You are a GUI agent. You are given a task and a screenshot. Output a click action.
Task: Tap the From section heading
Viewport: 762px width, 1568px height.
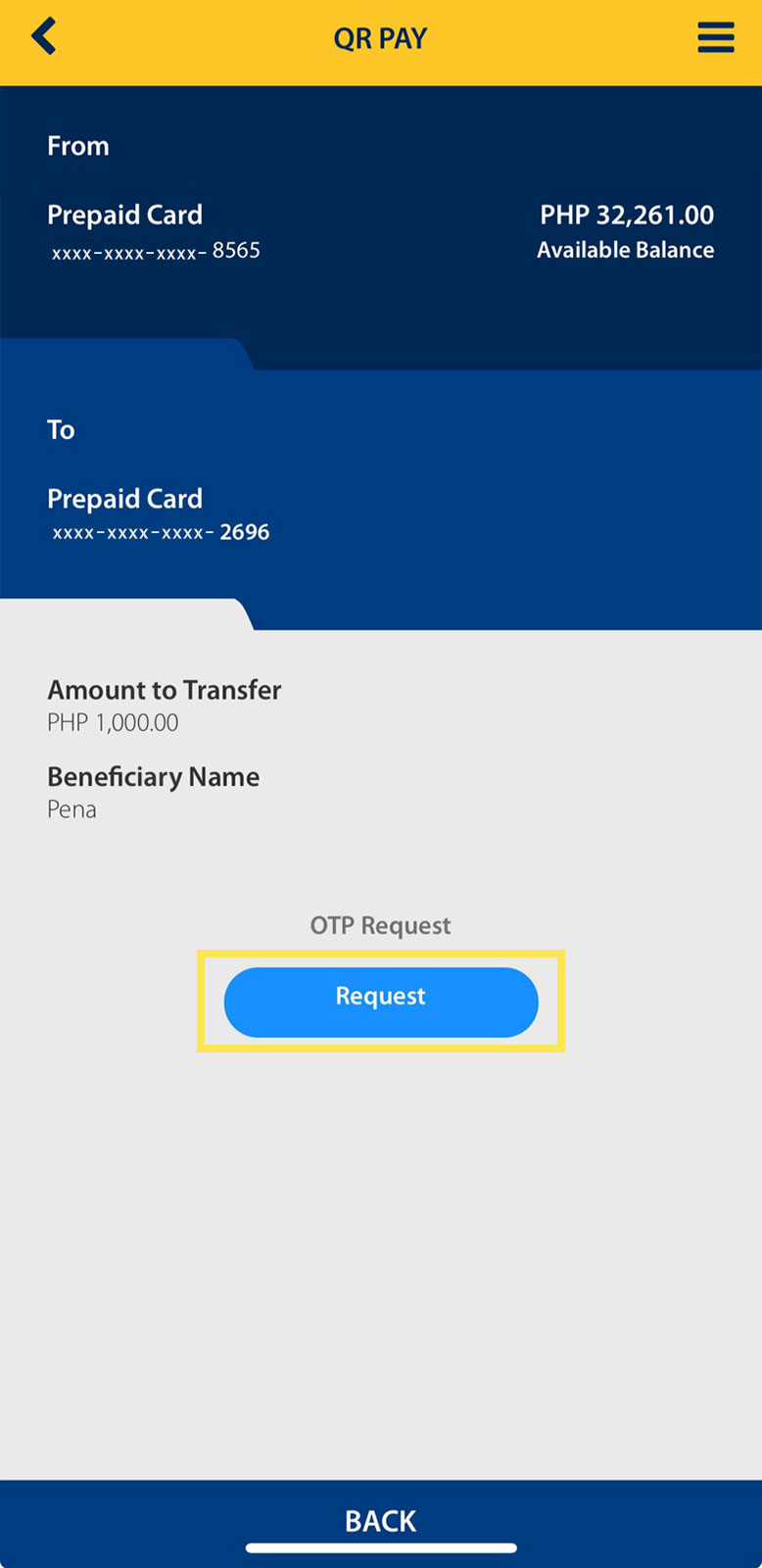pos(77,145)
